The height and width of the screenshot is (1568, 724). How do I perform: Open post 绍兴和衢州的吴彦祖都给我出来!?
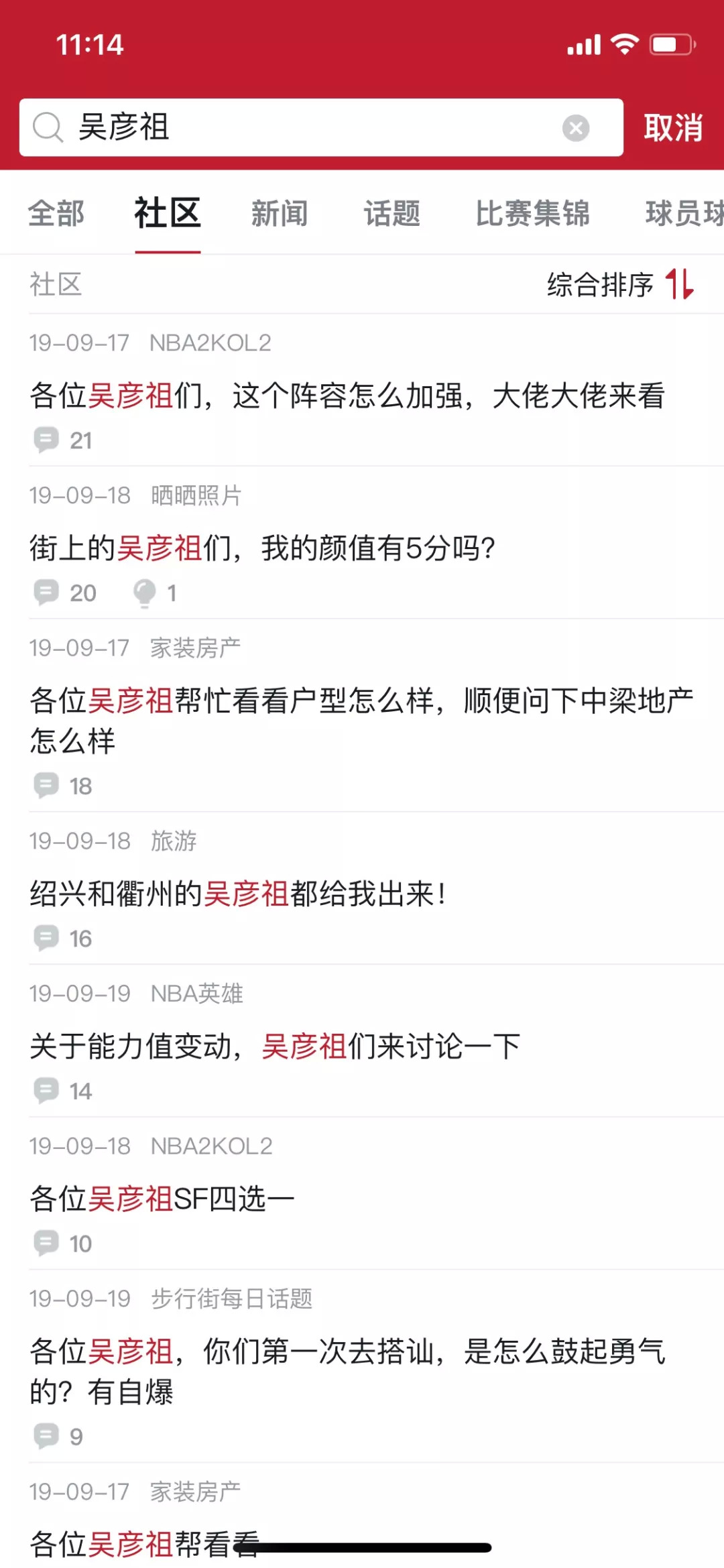(239, 894)
